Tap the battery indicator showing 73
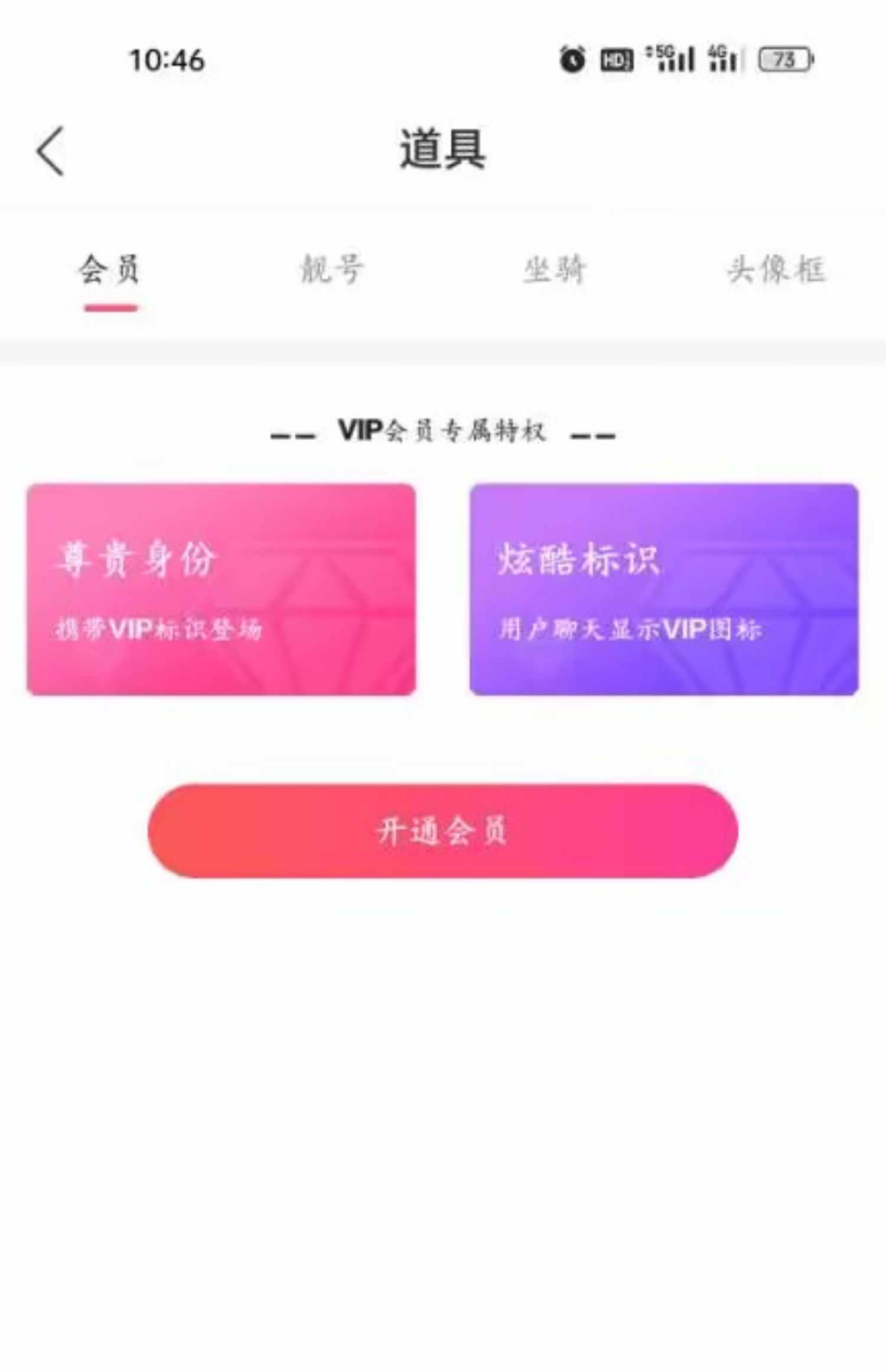Viewport: 886px width, 1372px height. tap(786, 58)
